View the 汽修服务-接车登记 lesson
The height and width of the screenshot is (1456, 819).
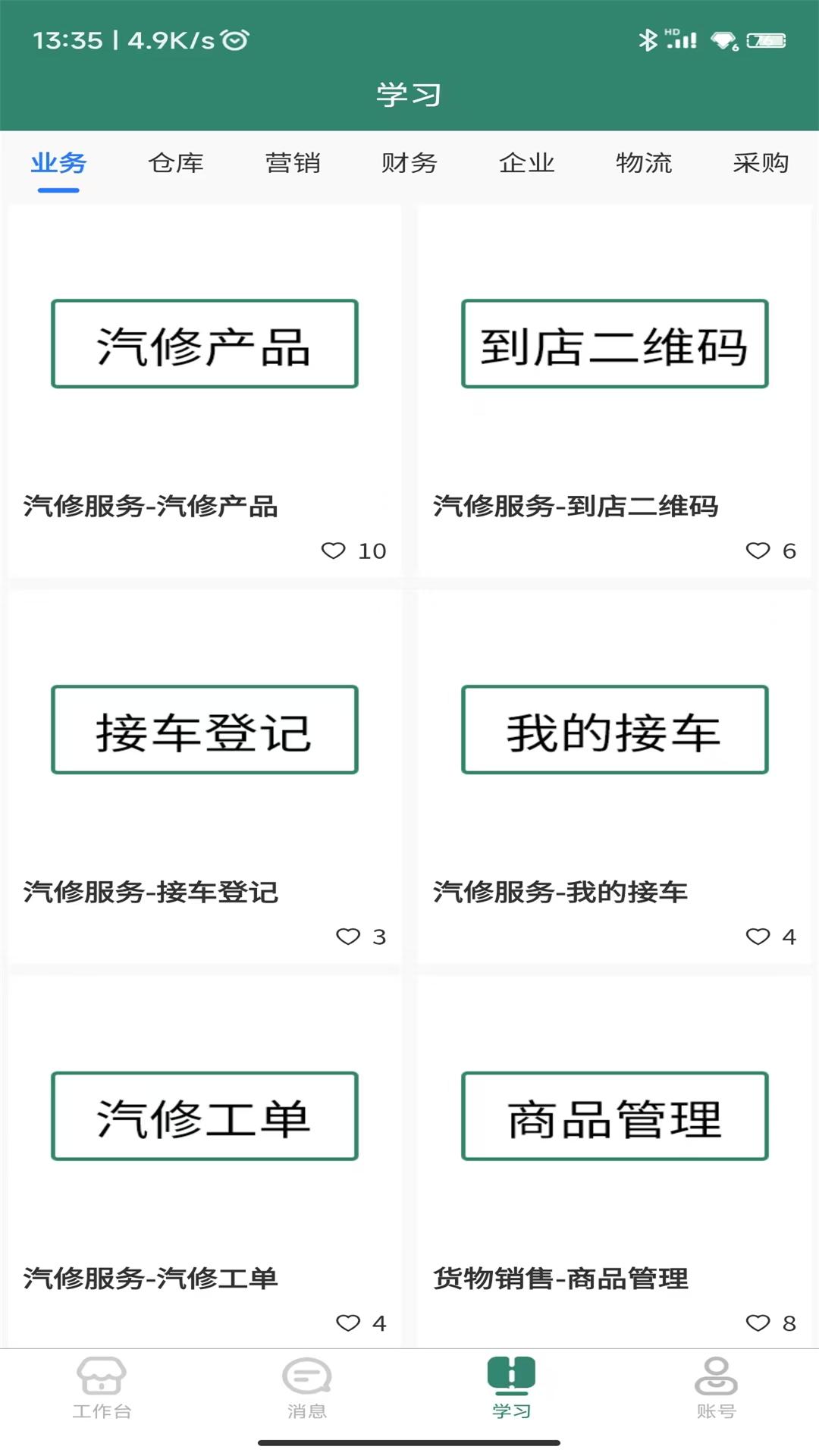pyautogui.click(x=205, y=751)
